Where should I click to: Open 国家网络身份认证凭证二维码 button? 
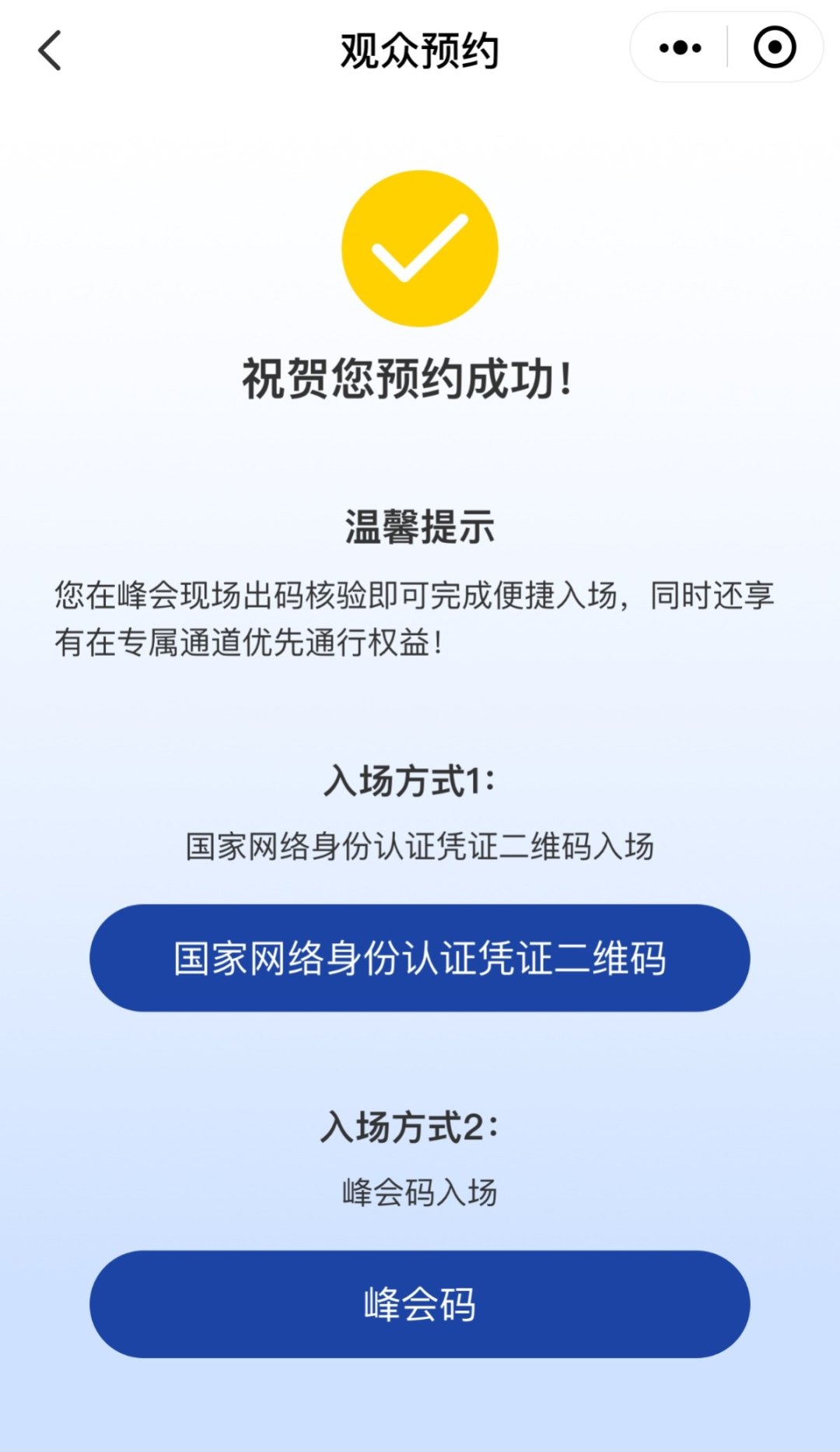pos(420,958)
